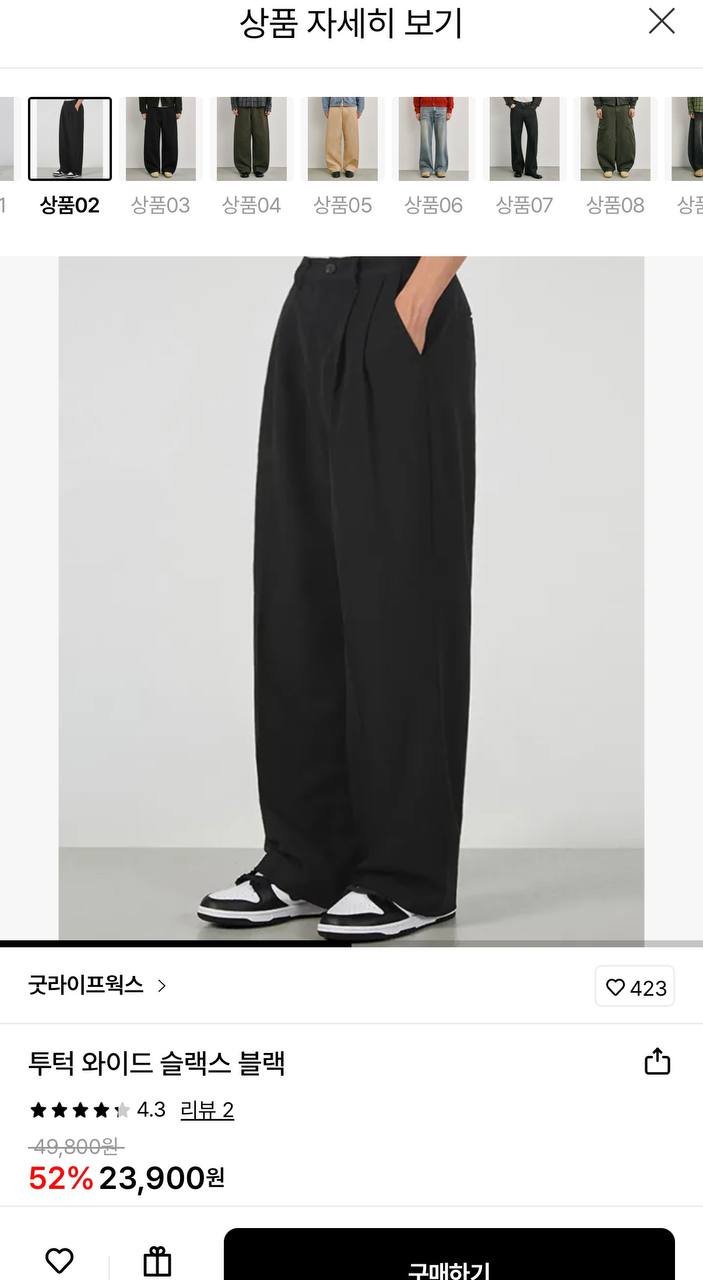Select the 상품04 thumbnail
This screenshot has height=1280, width=703.
(251, 139)
